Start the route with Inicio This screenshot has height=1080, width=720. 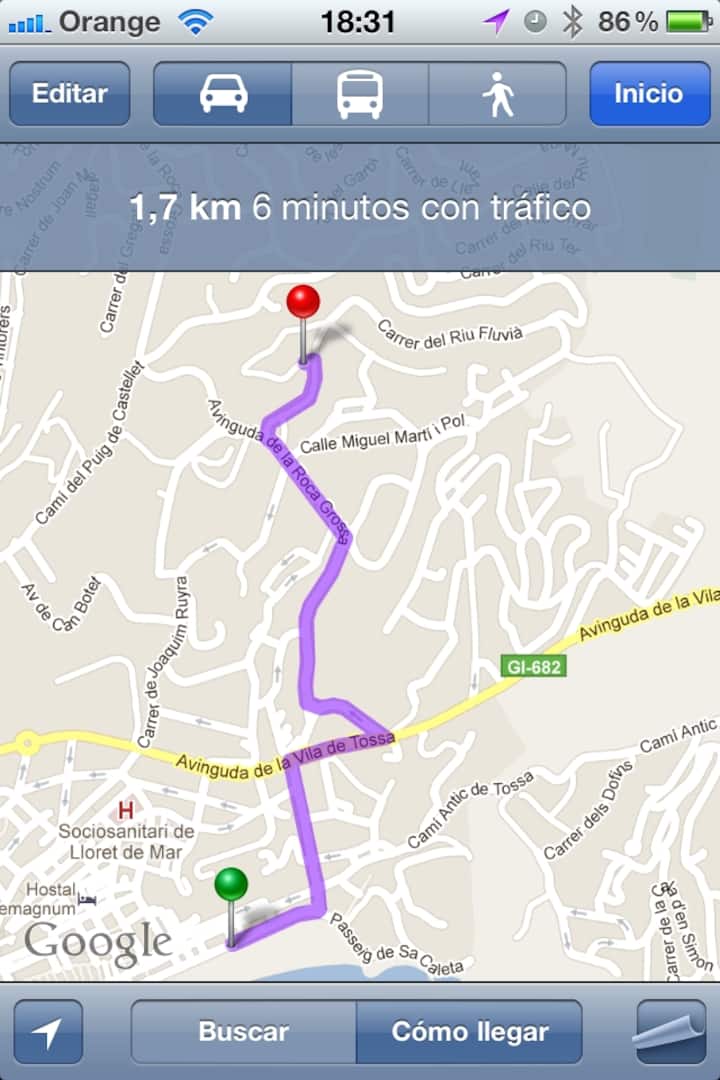[x=649, y=94]
